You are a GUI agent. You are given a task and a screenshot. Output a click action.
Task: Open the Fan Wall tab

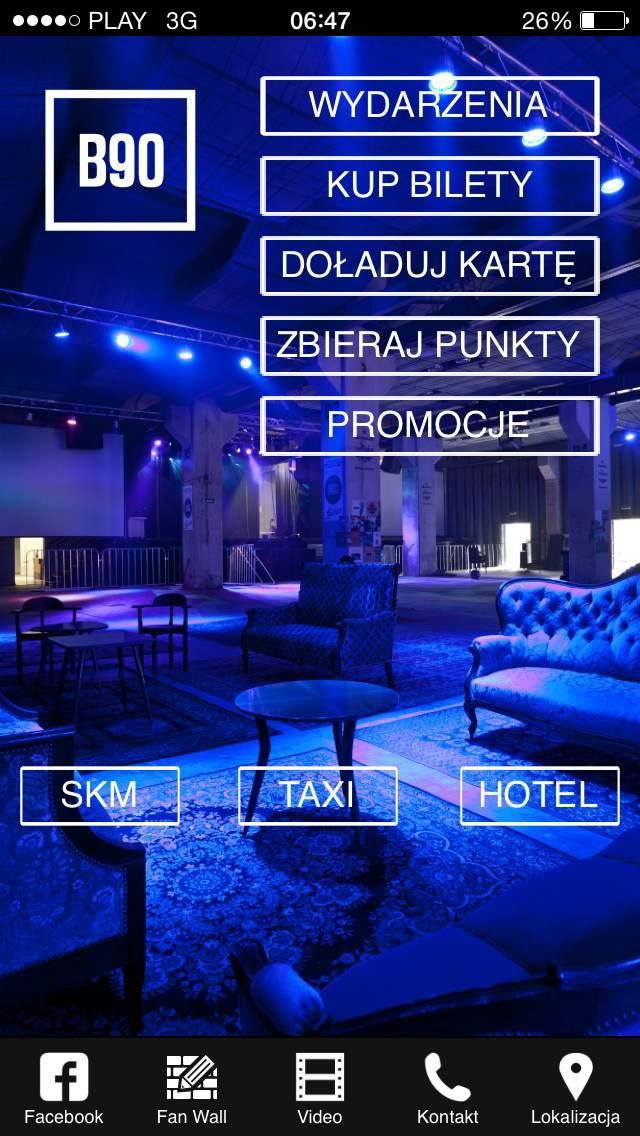[192, 1088]
